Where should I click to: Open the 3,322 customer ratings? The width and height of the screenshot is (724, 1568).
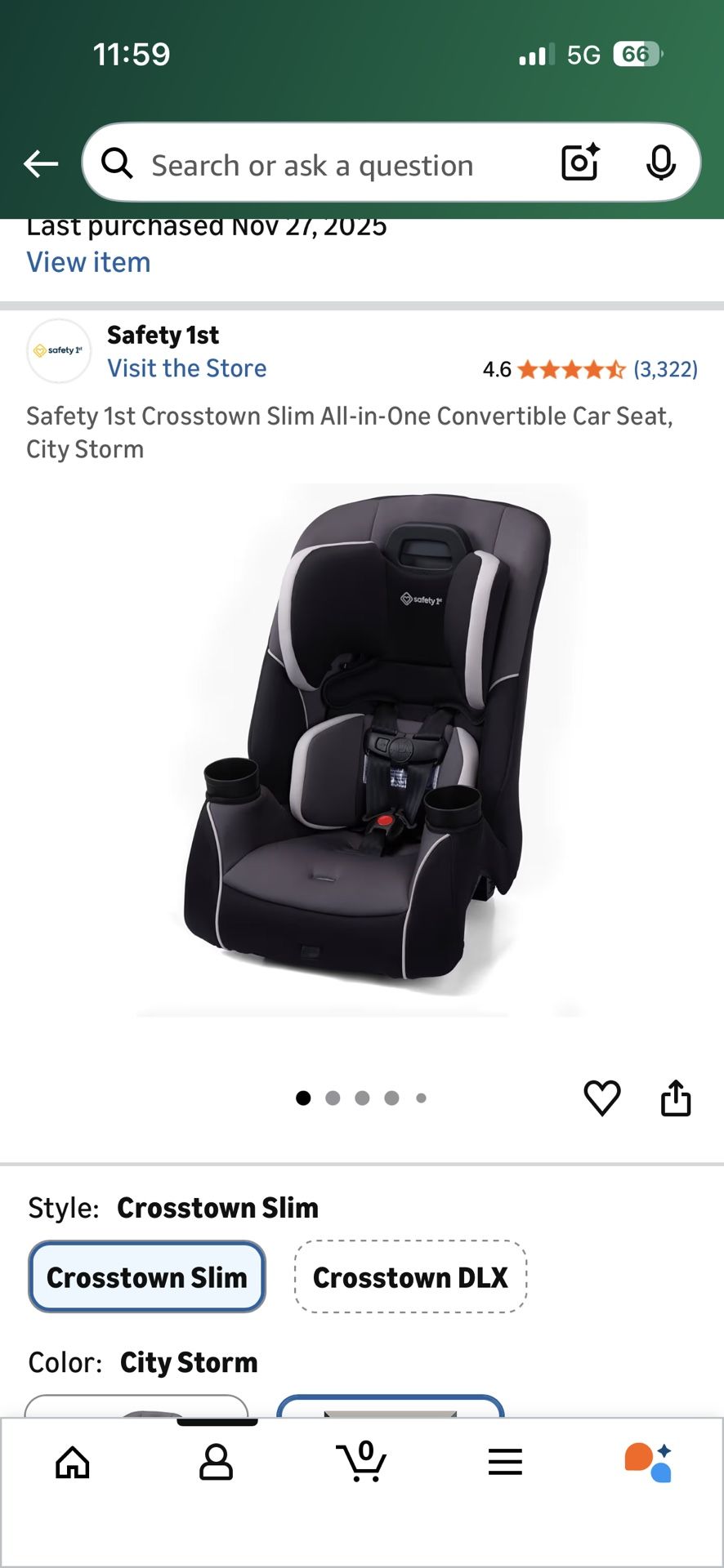[x=665, y=370]
